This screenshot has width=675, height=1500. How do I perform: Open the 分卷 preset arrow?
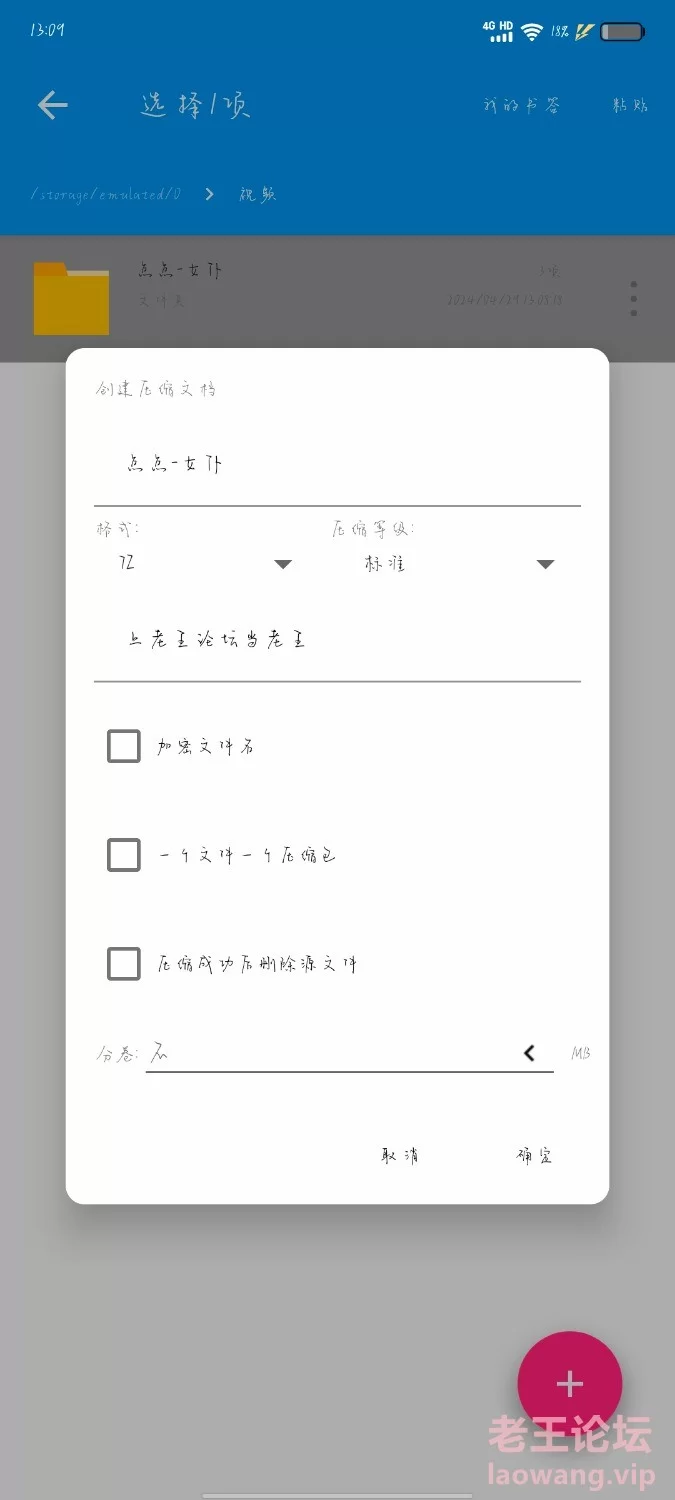pos(529,1053)
